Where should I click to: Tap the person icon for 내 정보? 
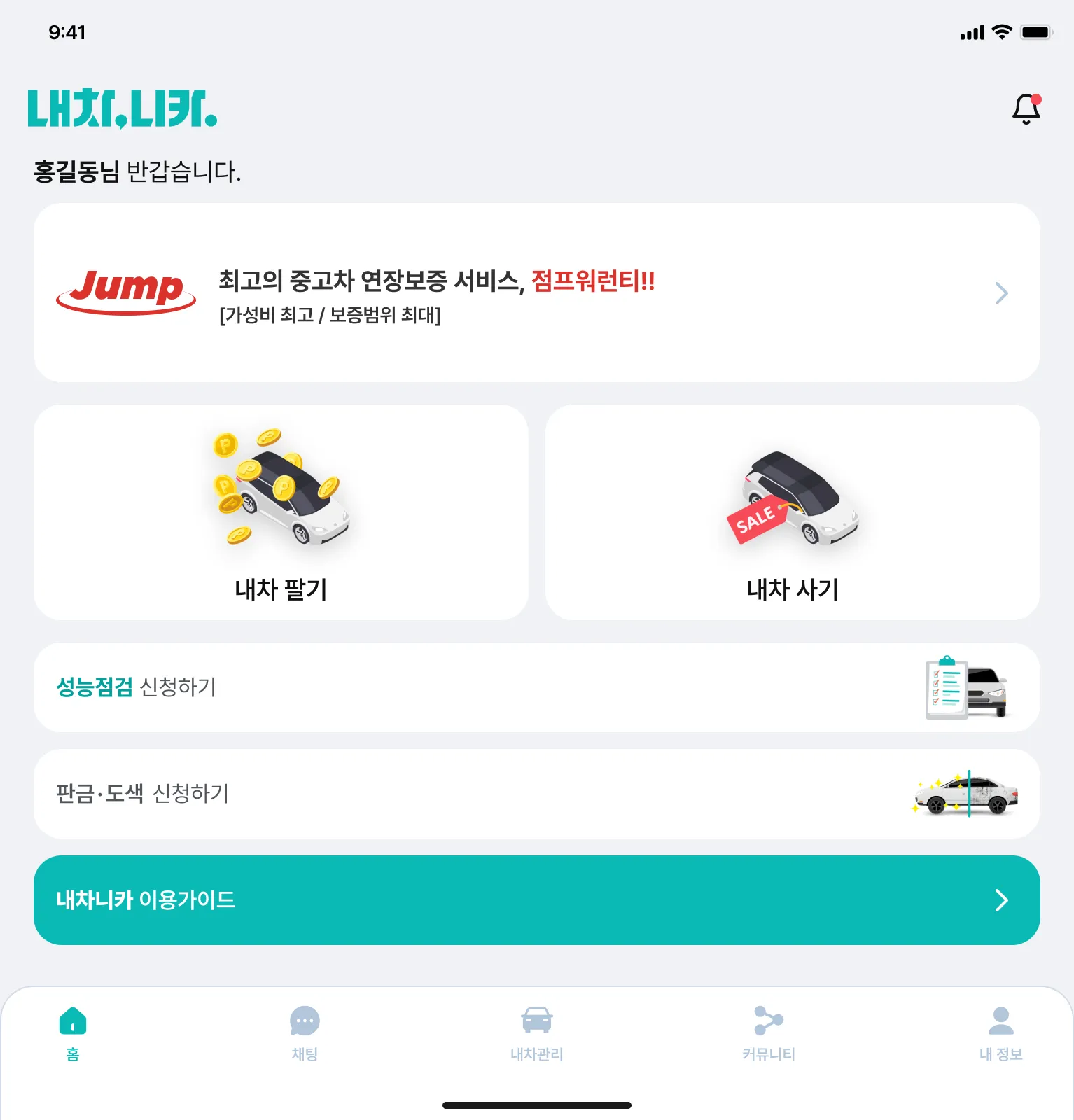[x=1000, y=1021]
